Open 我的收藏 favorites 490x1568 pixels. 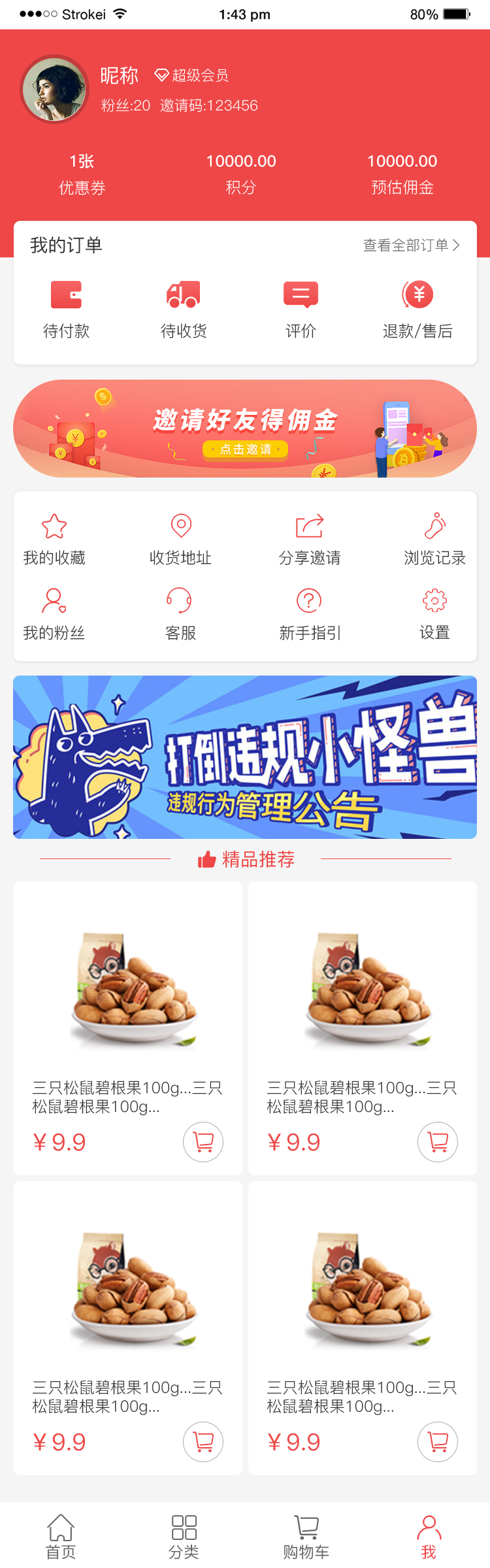coord(54,540)
